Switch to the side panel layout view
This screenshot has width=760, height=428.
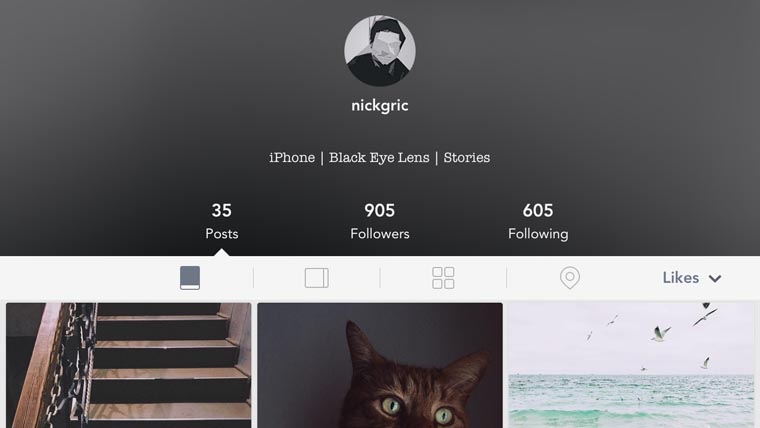(x=317, y=278)
